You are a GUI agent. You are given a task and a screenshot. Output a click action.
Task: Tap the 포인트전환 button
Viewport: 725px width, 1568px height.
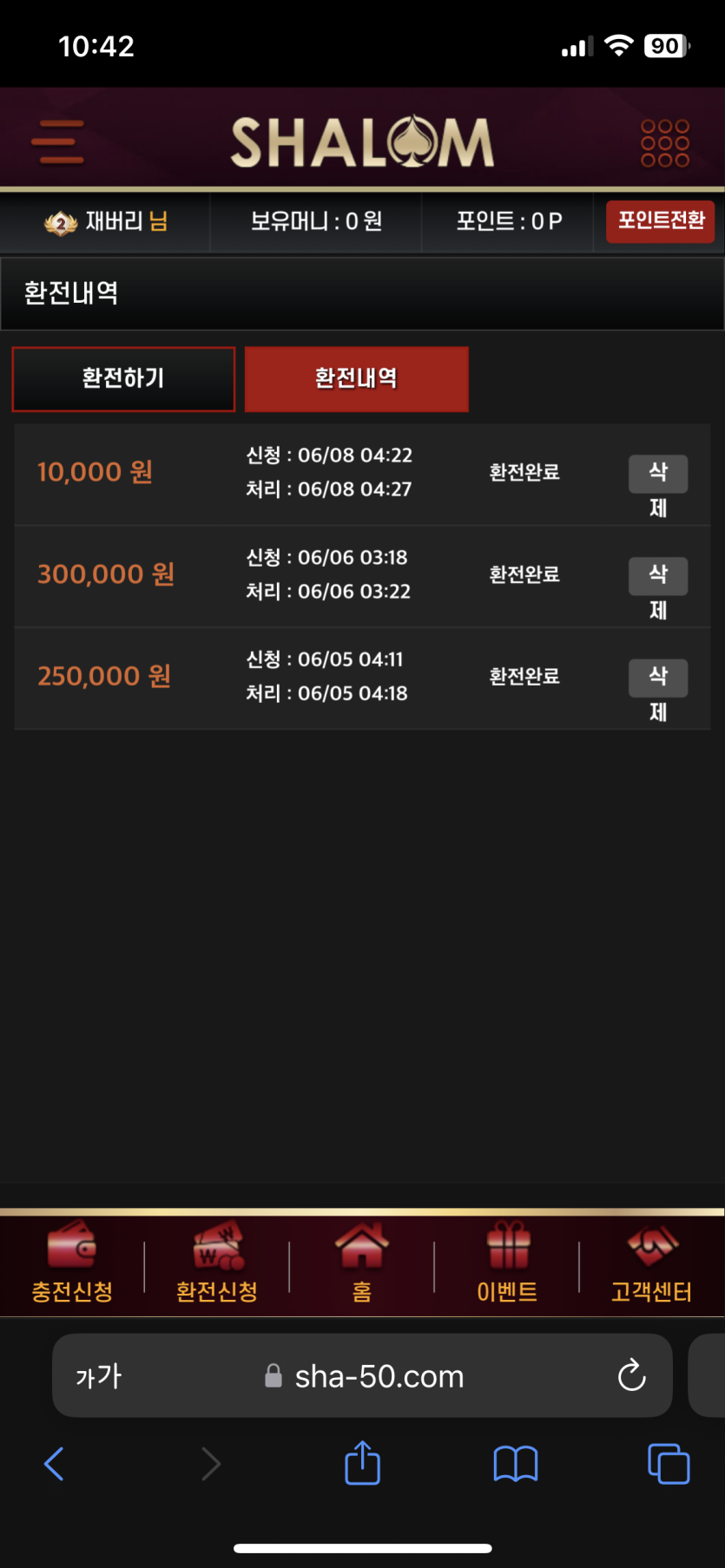[660, 221]
